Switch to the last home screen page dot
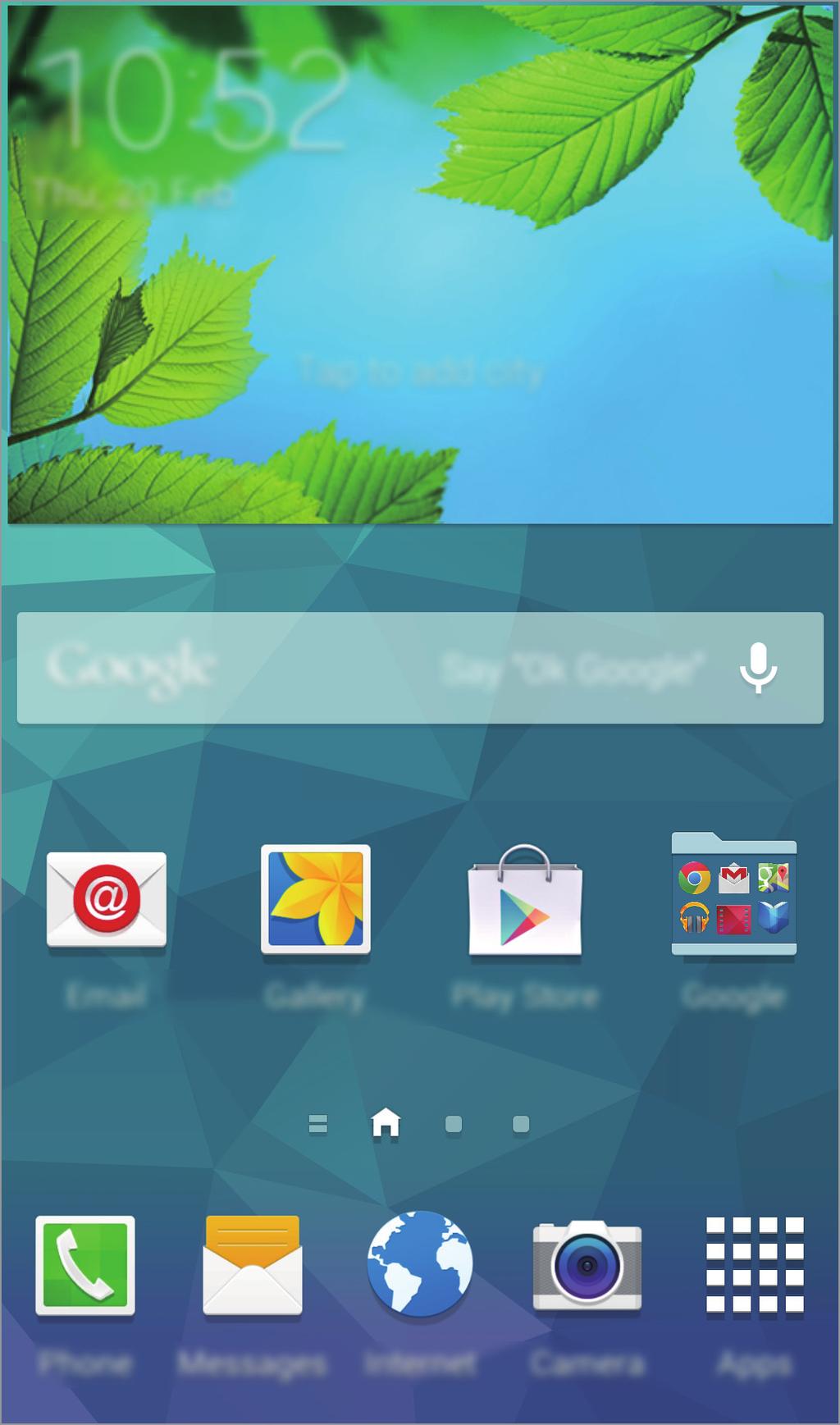This screenshot has height=1425, width=840. coord(521,1124)
